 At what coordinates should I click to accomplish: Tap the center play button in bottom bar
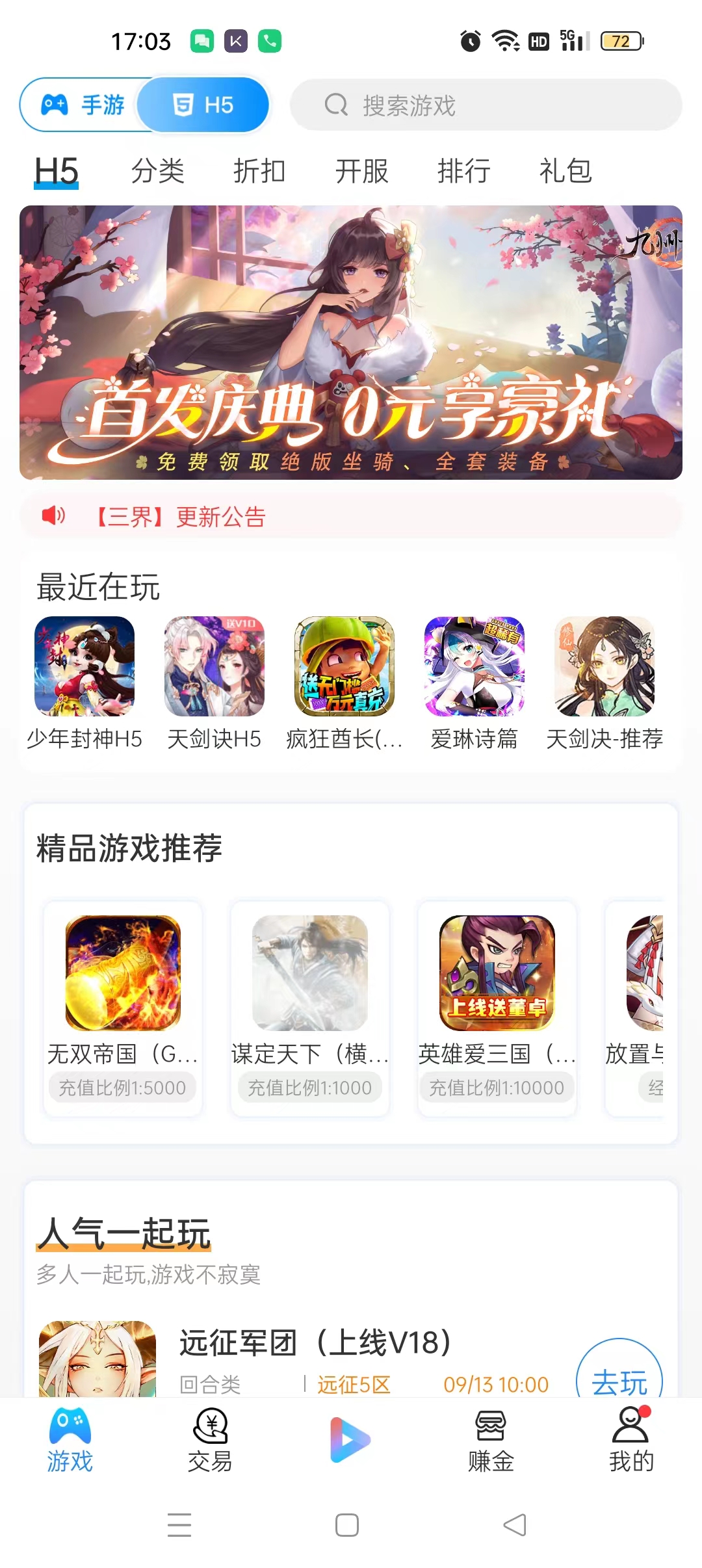click(350, 1439)
